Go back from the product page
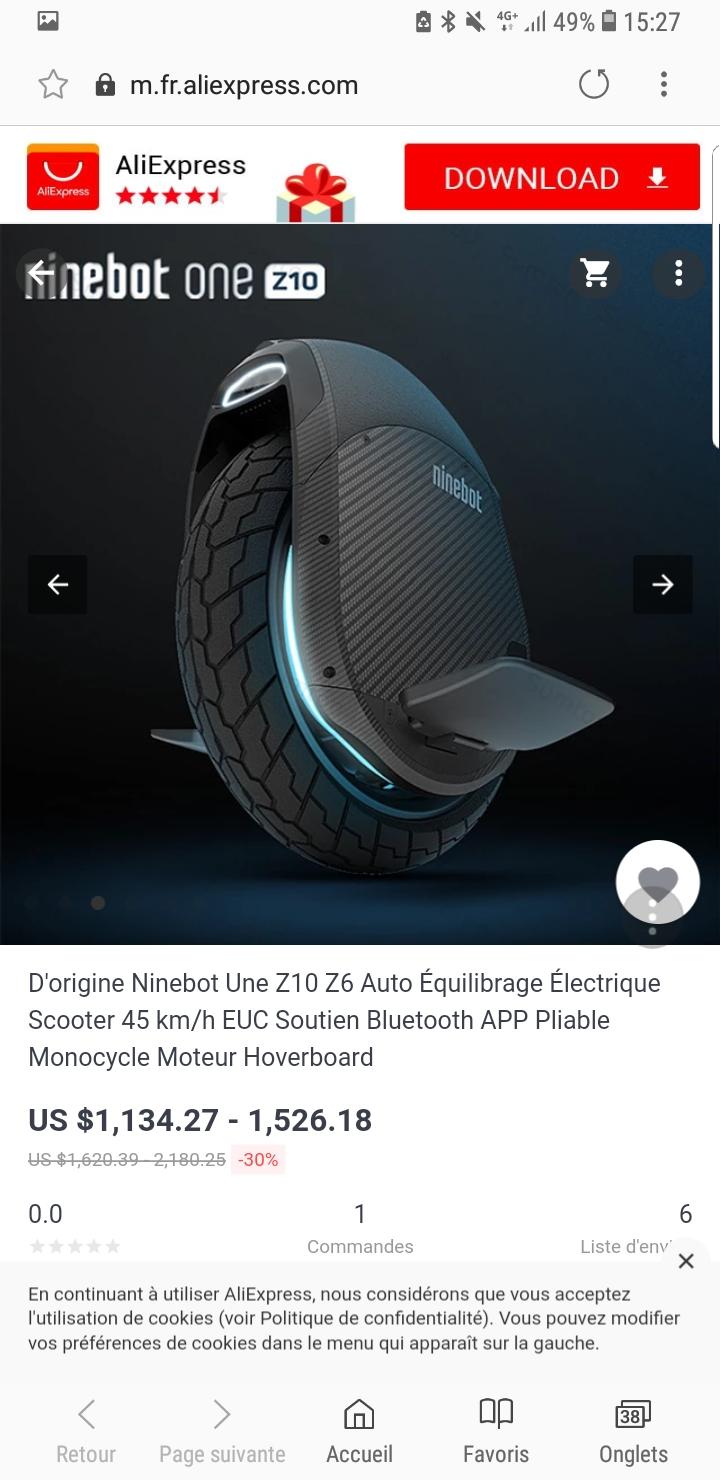Image resolution: width=720 pixels, height=1480 pixels. tap(41, 273)
